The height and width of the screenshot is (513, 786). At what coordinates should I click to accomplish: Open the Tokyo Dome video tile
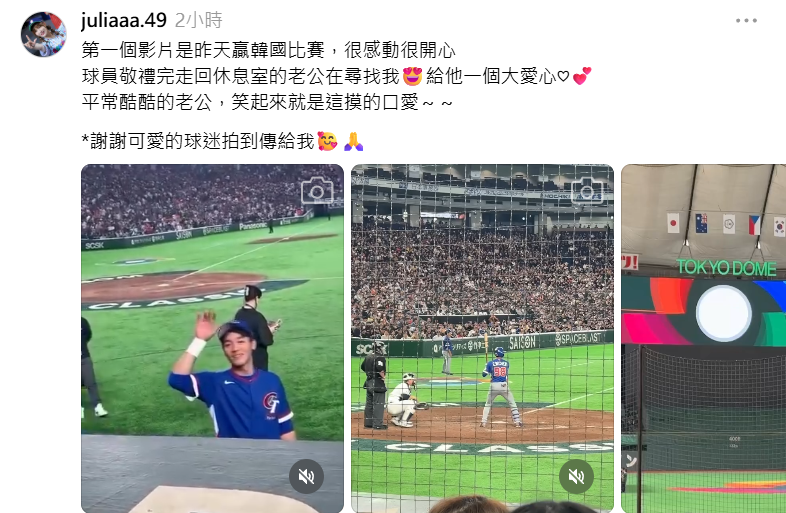point(703,340)
